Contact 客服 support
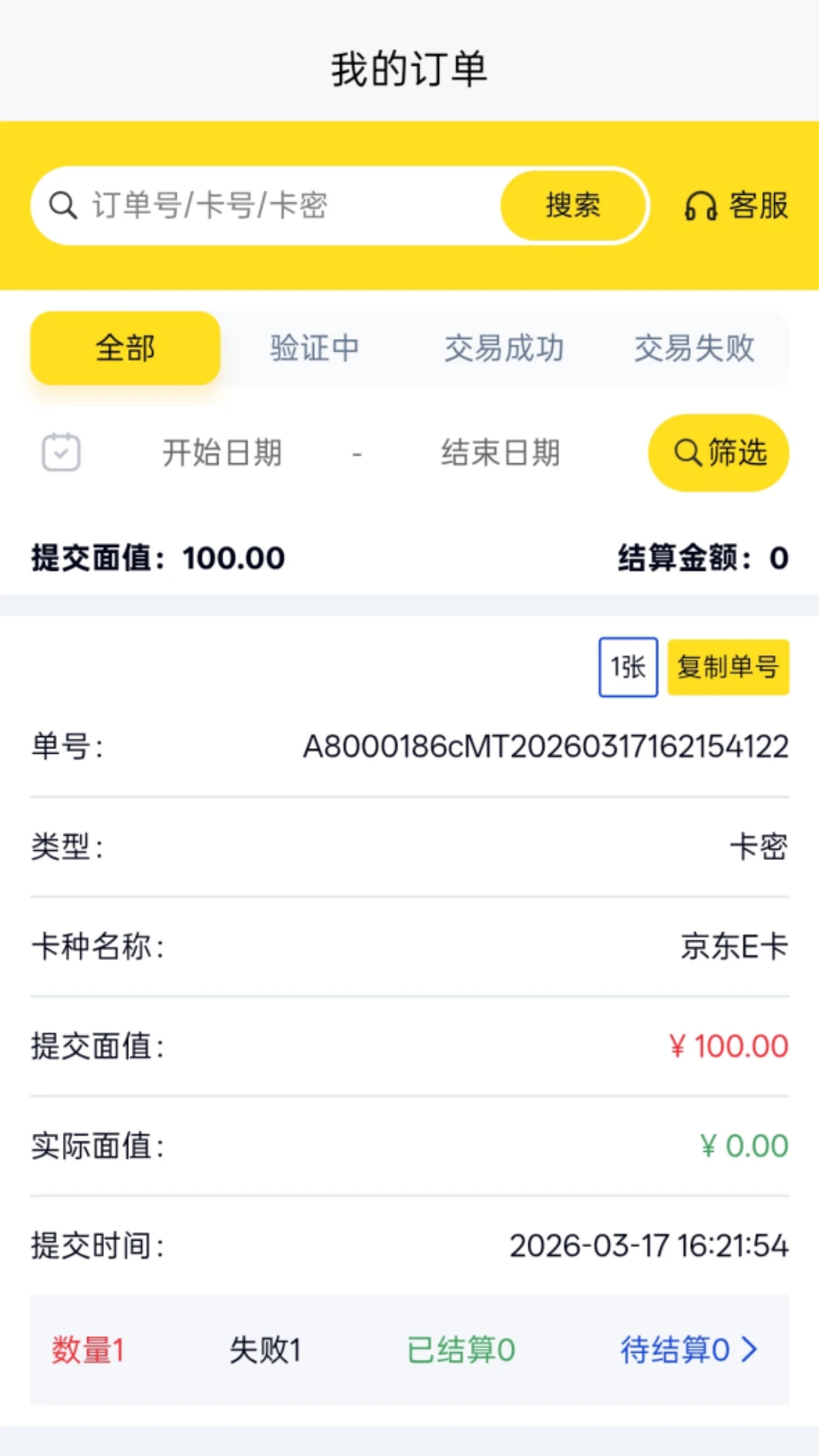Viewport: 819px width, 1456px height. (736, 206)
